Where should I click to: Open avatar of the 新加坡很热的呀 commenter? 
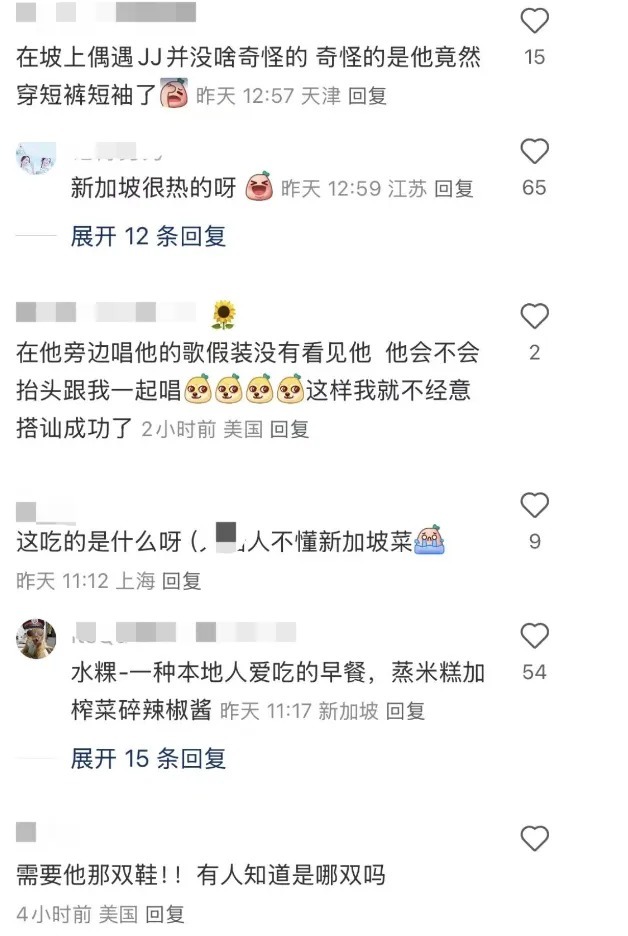pyautogui.click(x=37, y=159)
